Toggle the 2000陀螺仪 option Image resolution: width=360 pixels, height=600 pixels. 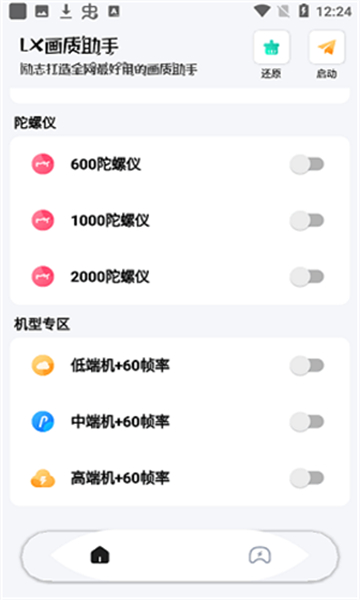(307, 277)
